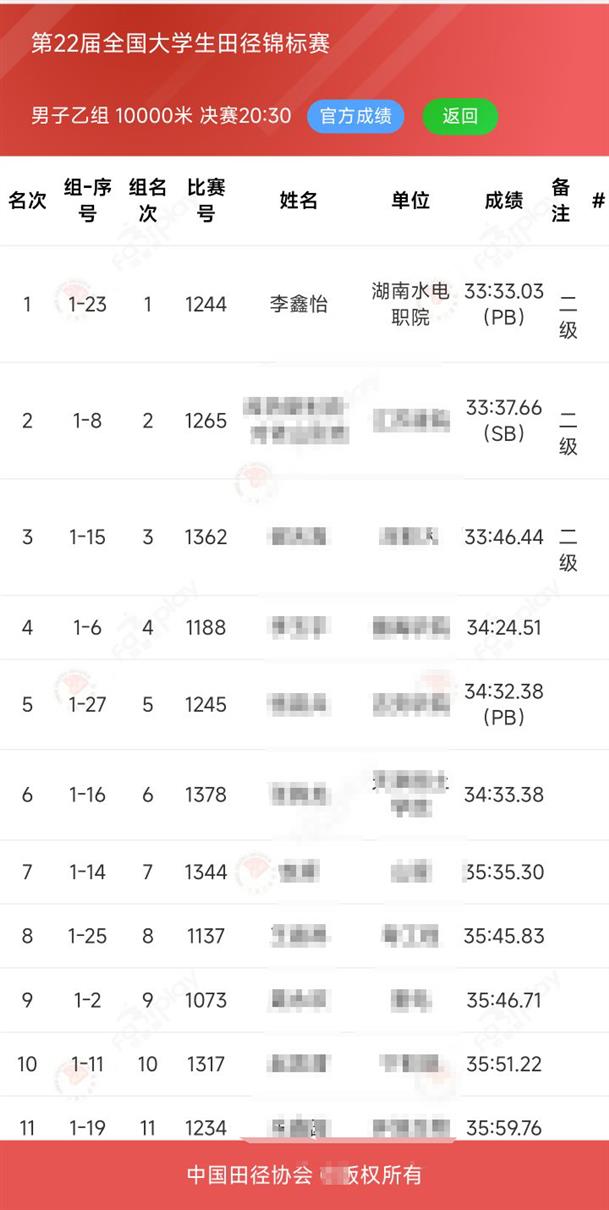Tap the green 返回 button to go back

(460, 116)
